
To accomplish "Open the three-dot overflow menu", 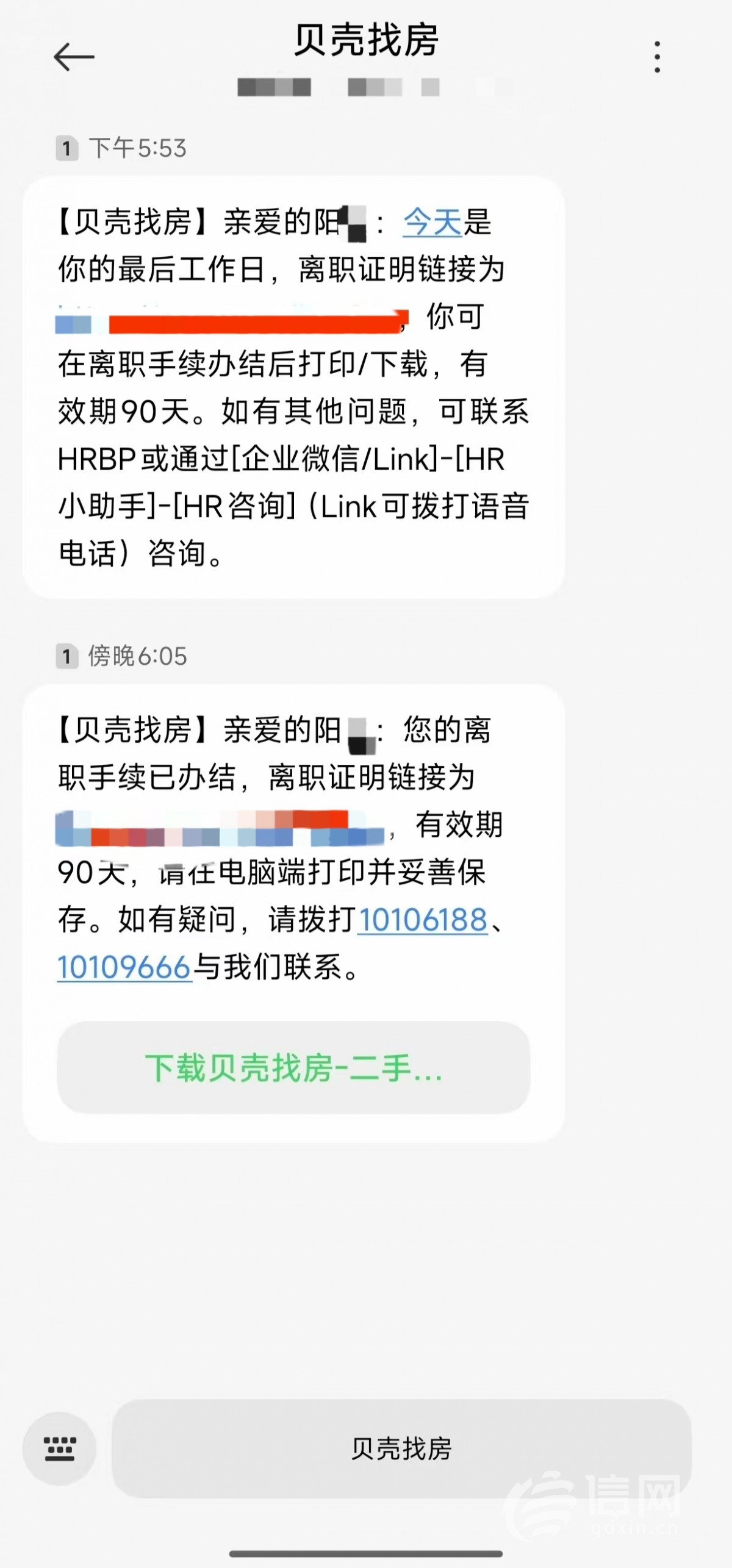I will point(657,57).
